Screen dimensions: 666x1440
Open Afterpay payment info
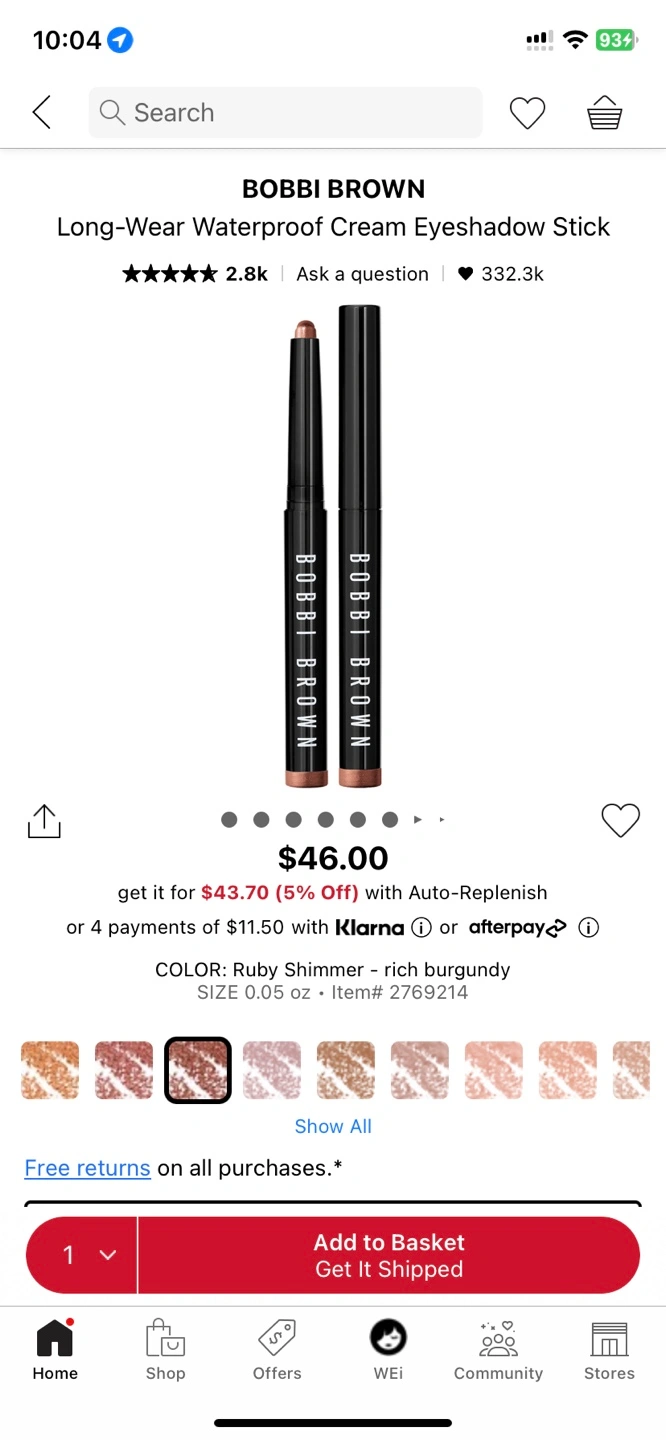click(589, 928)
